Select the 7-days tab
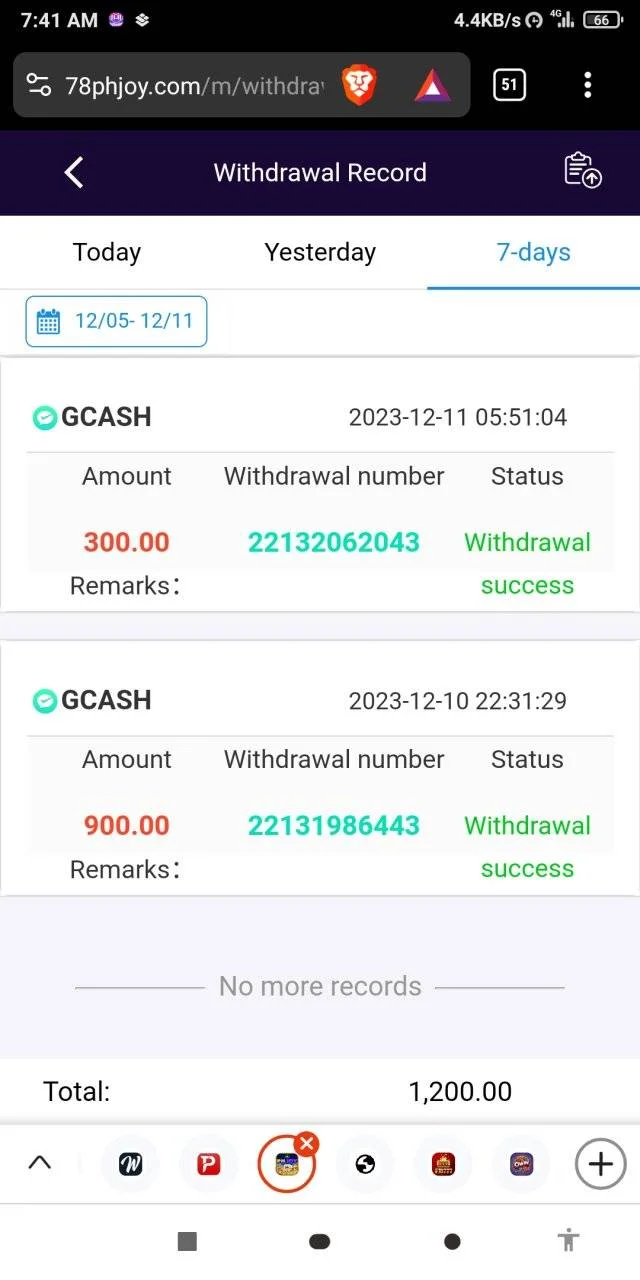640x1280 pixels. coord(533,252)
